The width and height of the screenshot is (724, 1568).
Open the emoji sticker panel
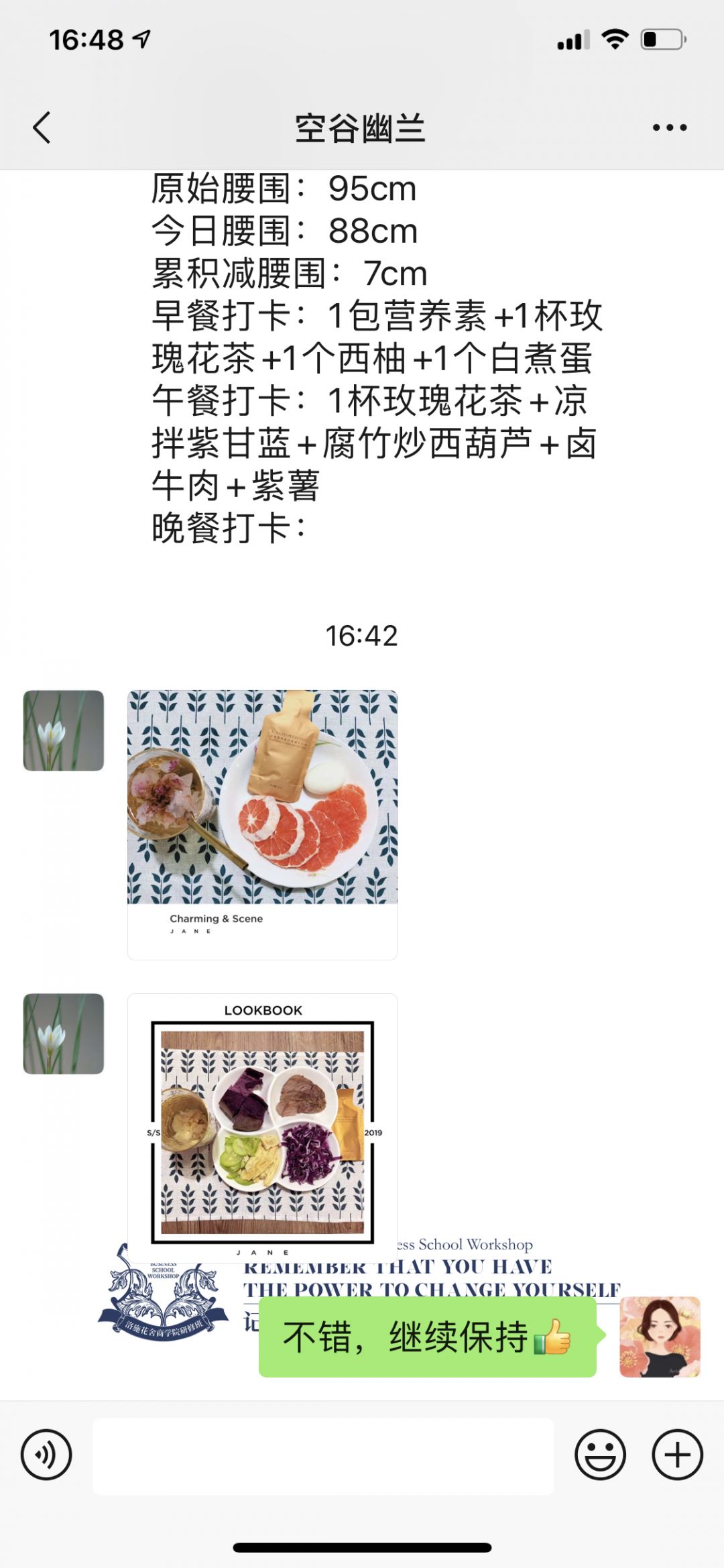coord(600,1455)
